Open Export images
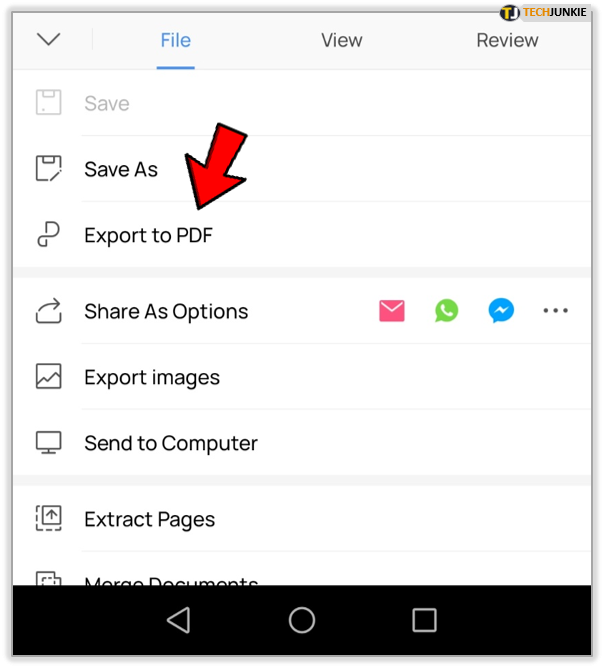Viewport: 604px width, 668px height. (x=151, y=377)
